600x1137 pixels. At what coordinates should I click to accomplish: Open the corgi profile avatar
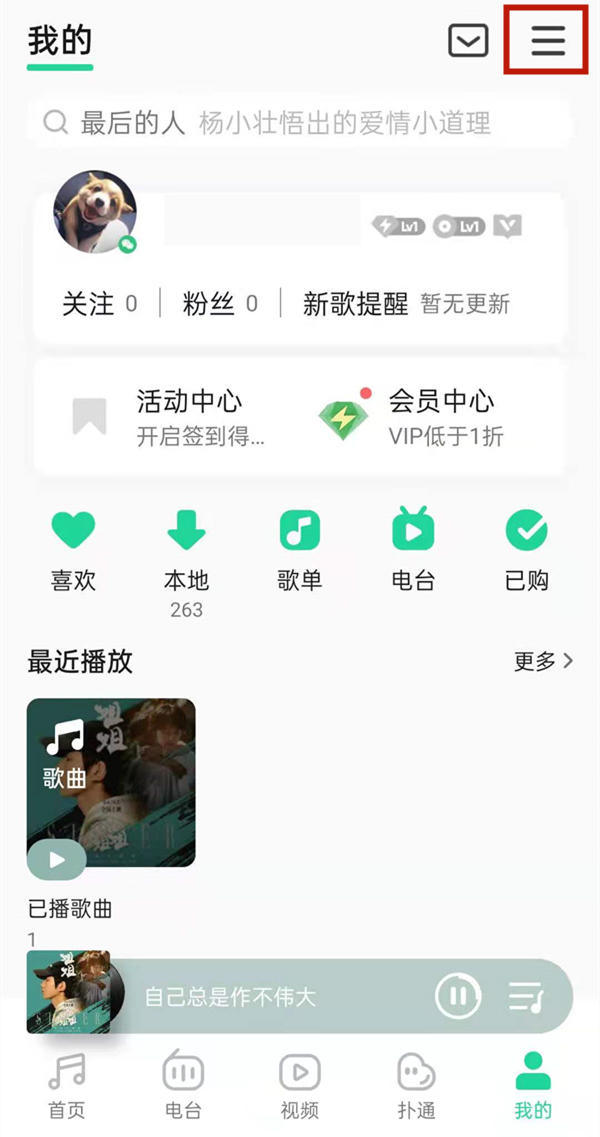[x=95, y=212]
